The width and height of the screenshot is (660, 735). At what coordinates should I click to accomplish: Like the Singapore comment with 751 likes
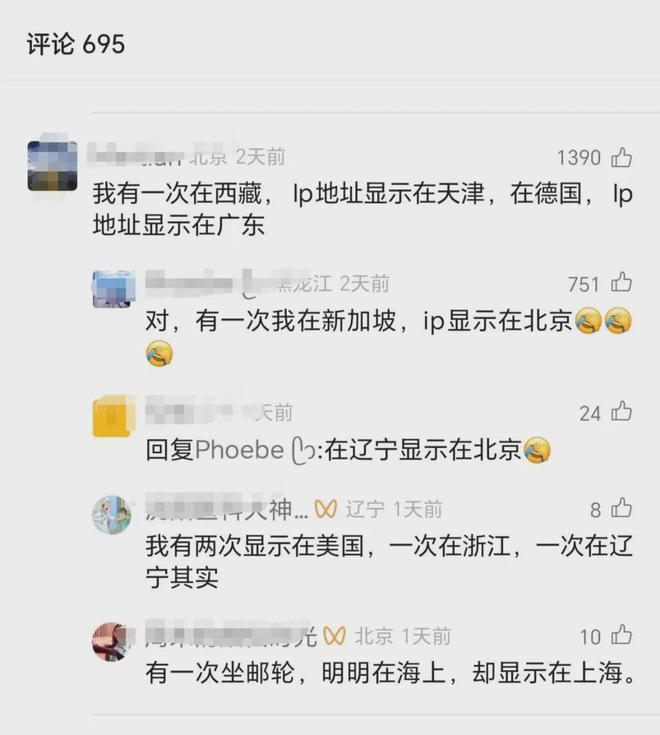click(621, 284)
